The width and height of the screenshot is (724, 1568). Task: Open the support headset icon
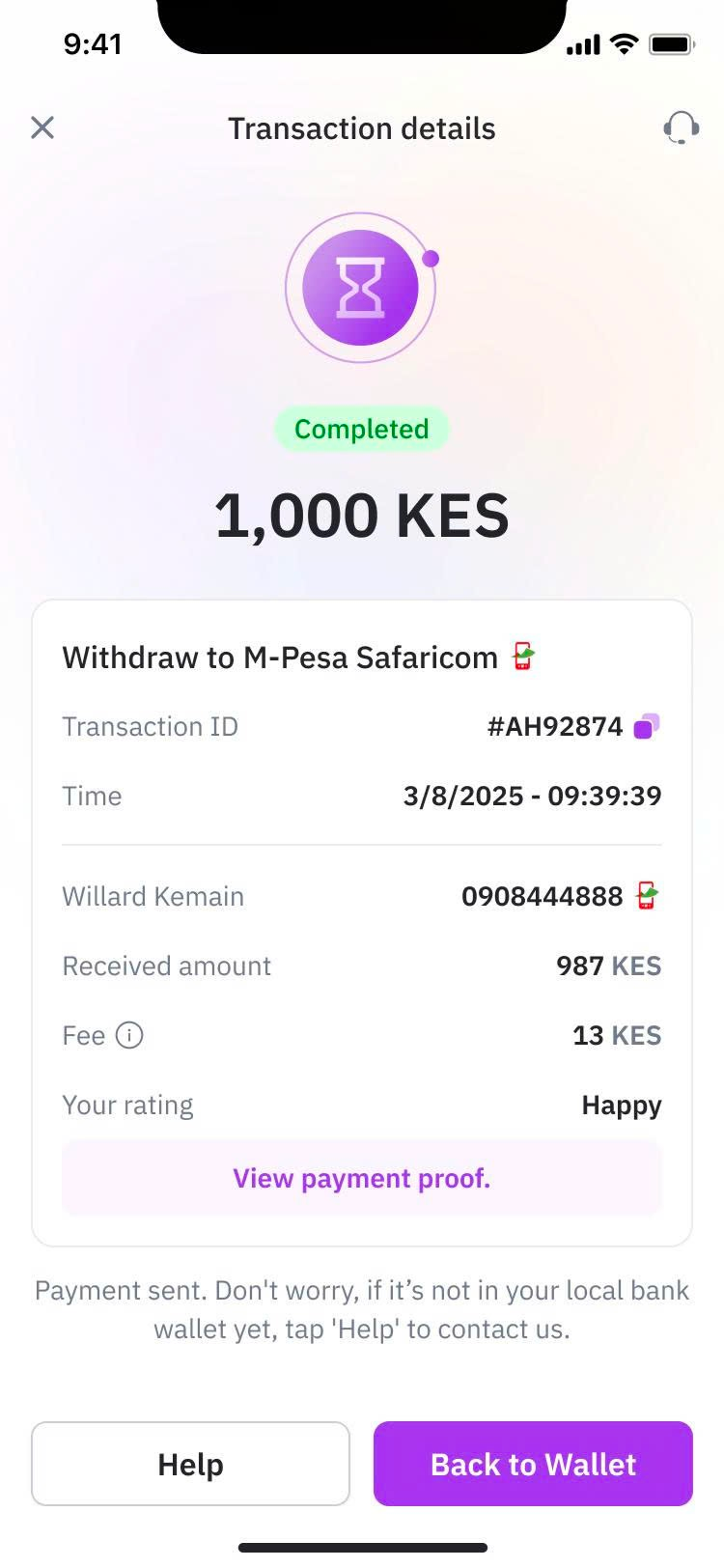click(x=681, y=127)
